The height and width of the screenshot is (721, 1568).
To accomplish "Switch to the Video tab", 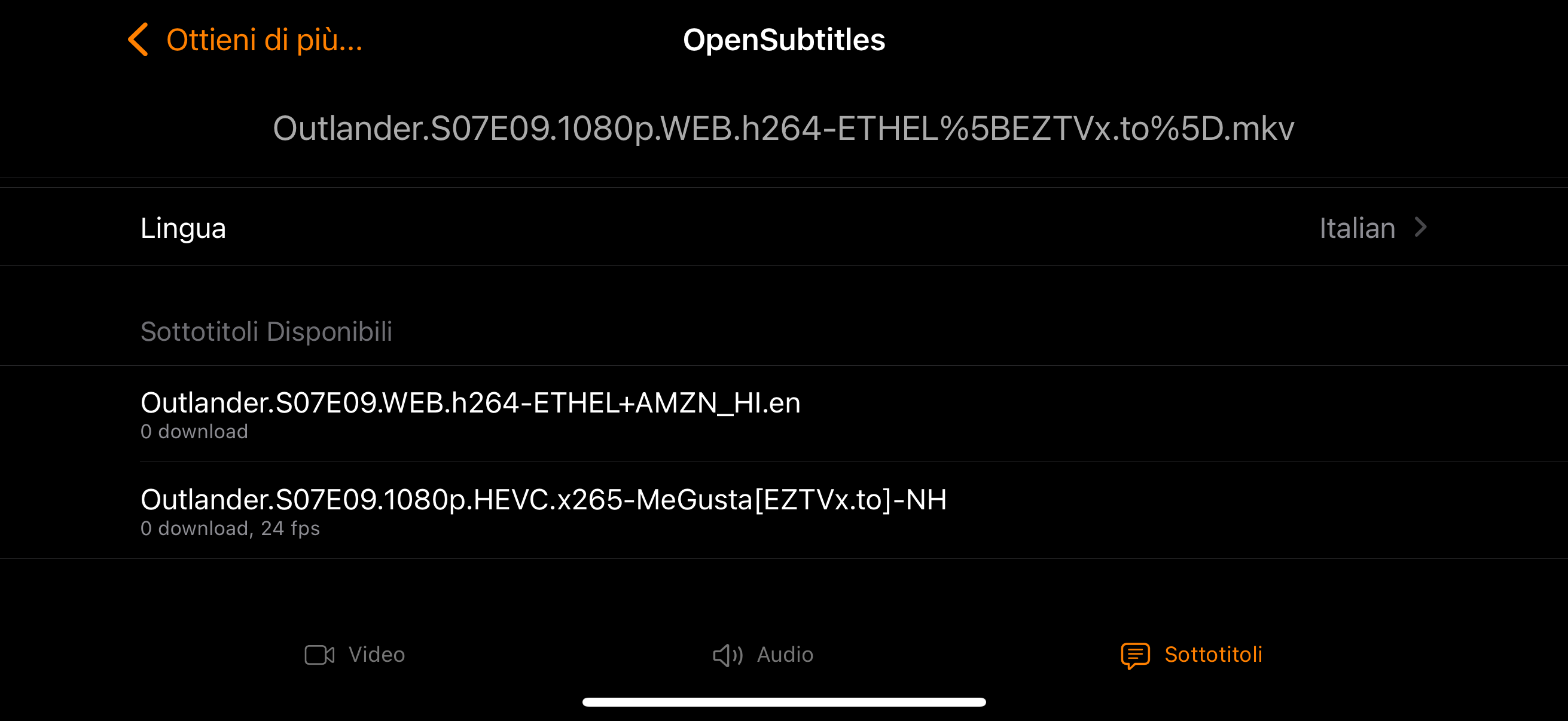I will 354,655.
